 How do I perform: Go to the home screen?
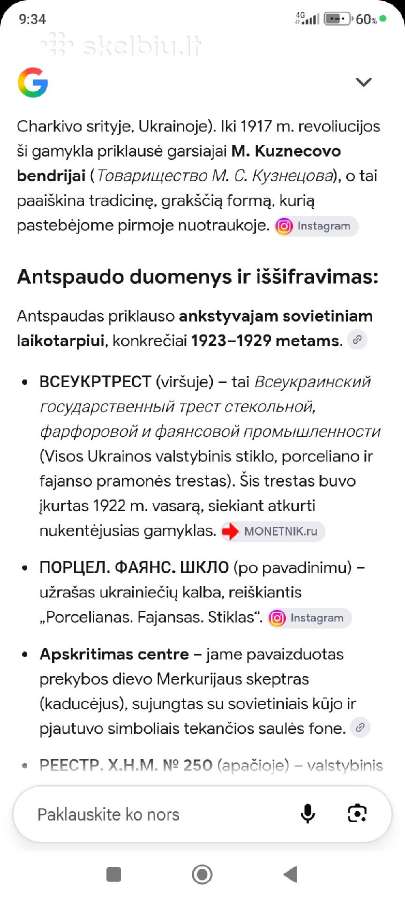pos(202,874)
